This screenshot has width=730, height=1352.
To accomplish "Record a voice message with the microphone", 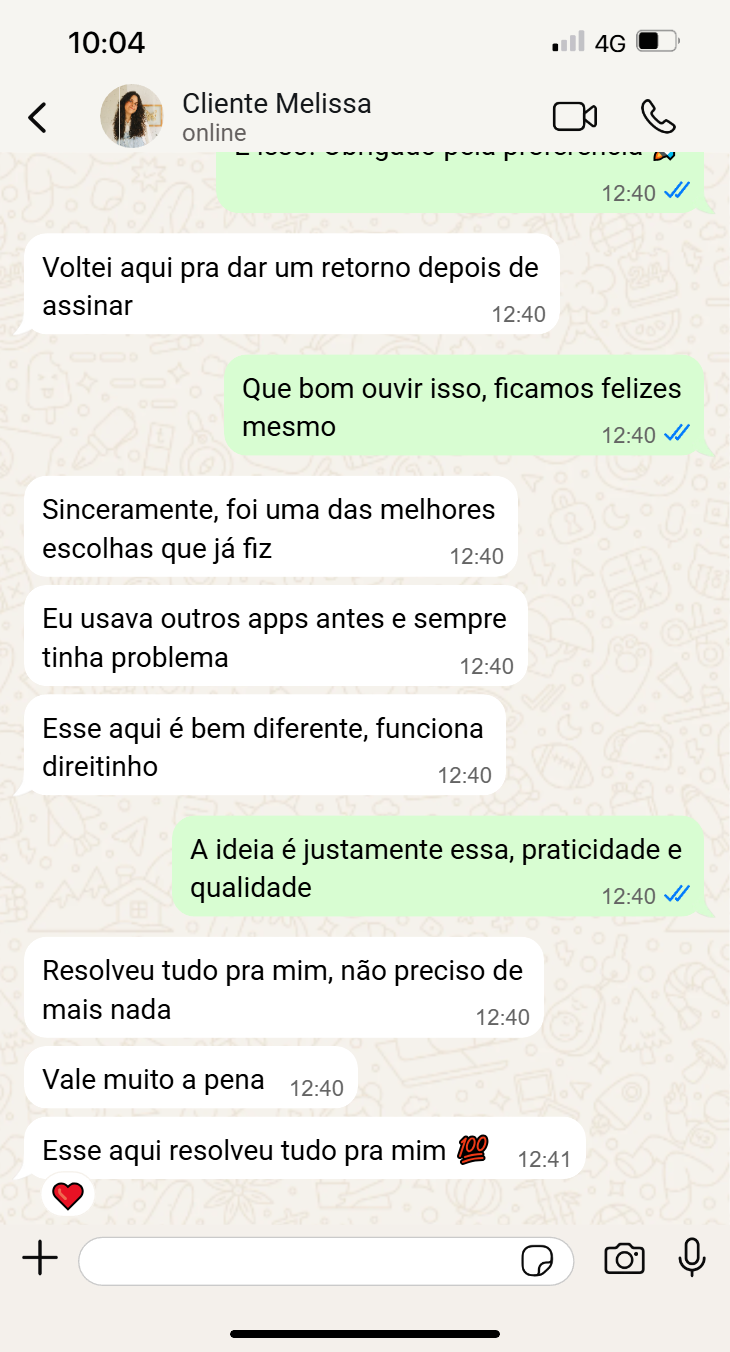I will tap(692, 1258).
